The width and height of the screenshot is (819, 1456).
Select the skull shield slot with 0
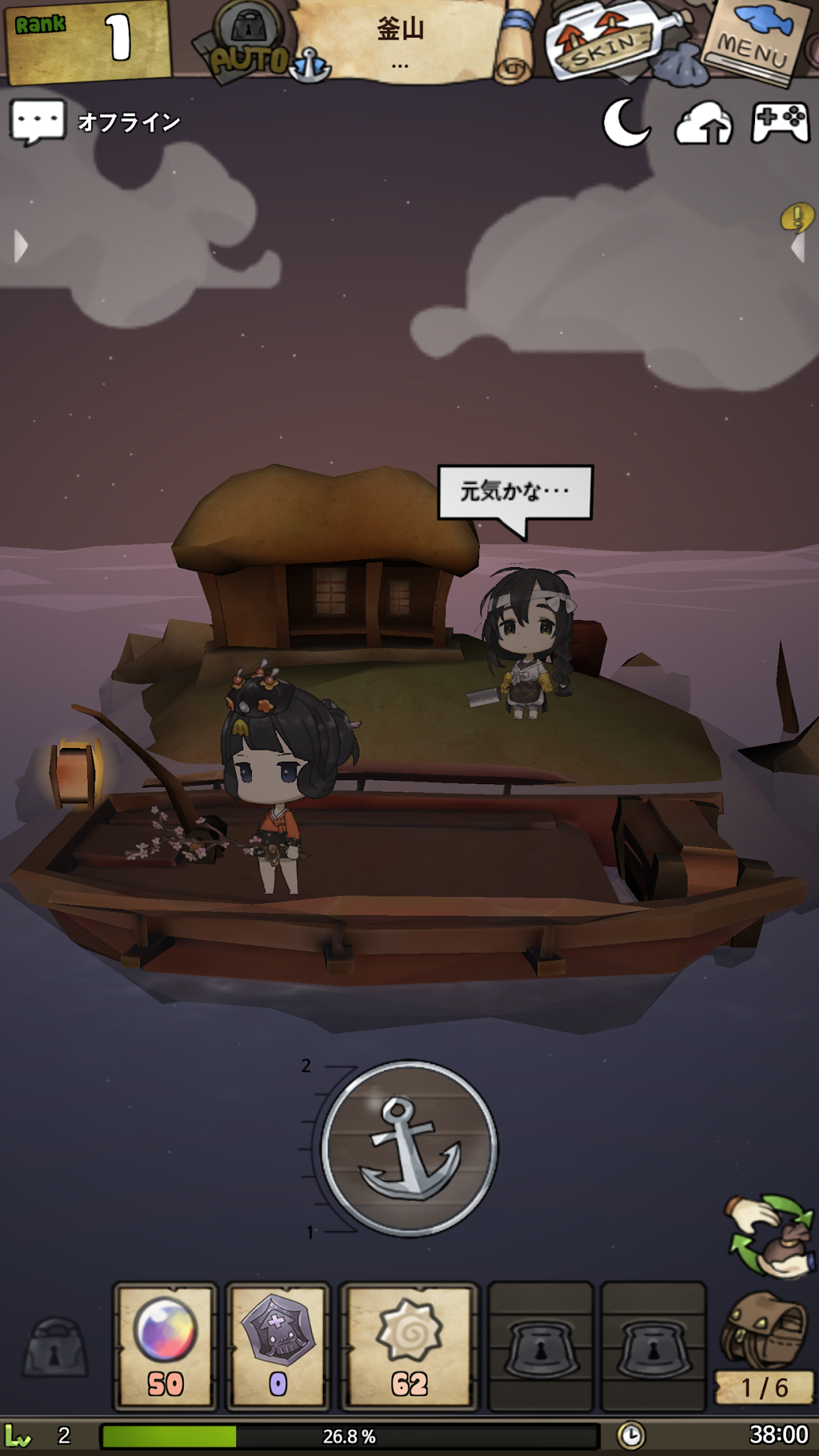tap(278, 1346)
